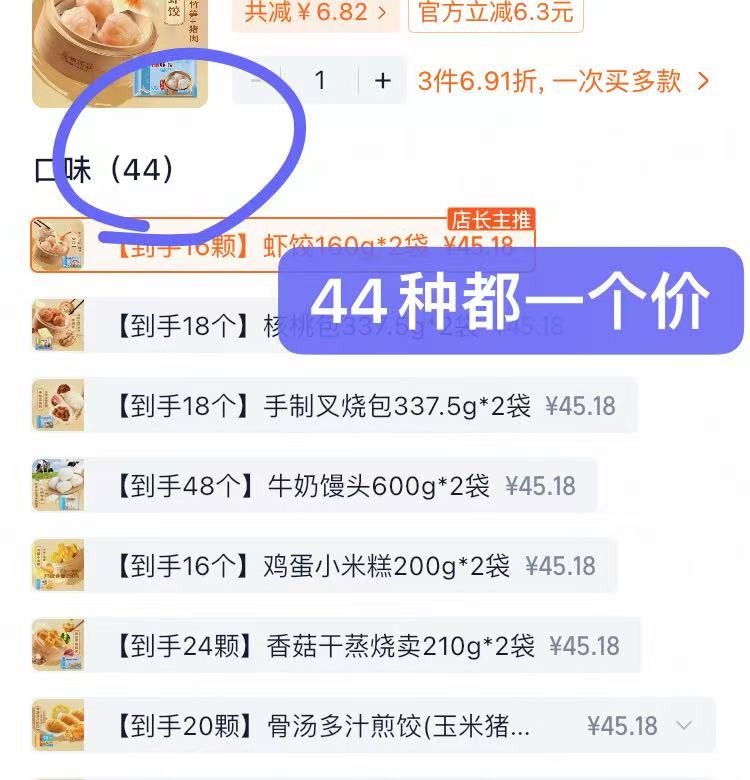Click the 店长主推 badge label
The height and width of the screenshot is (780, 750).
tap(493, 218)
